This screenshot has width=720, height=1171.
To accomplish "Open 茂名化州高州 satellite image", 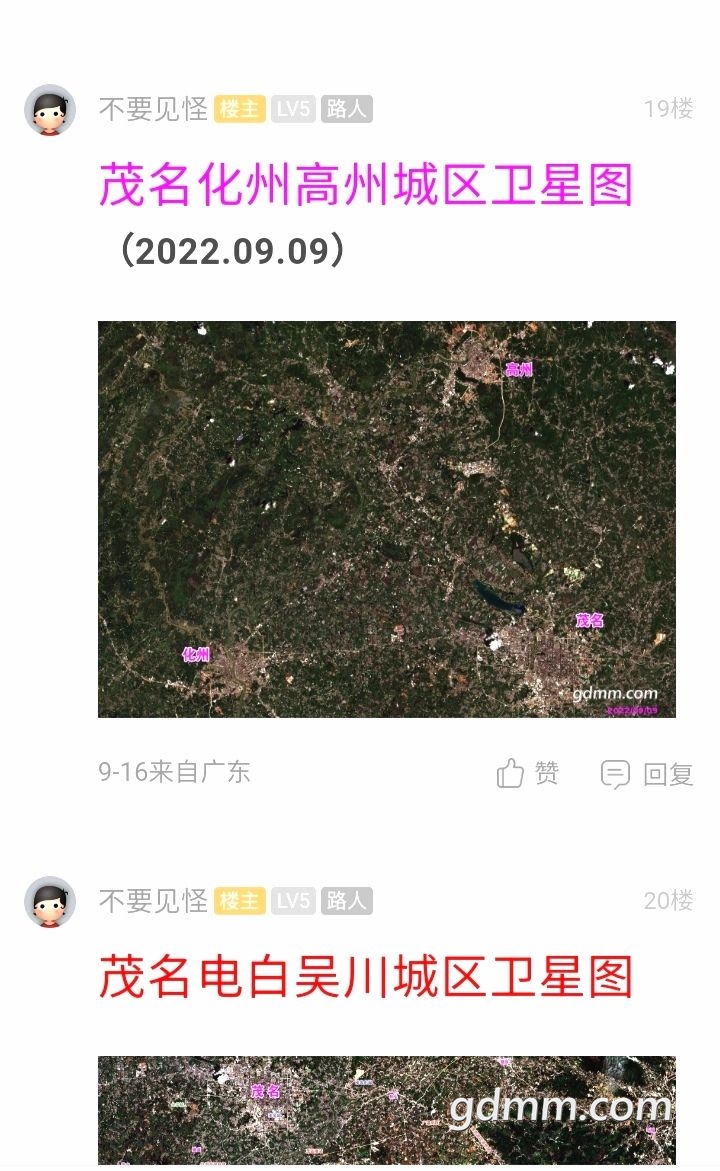I will pos(387,519).
